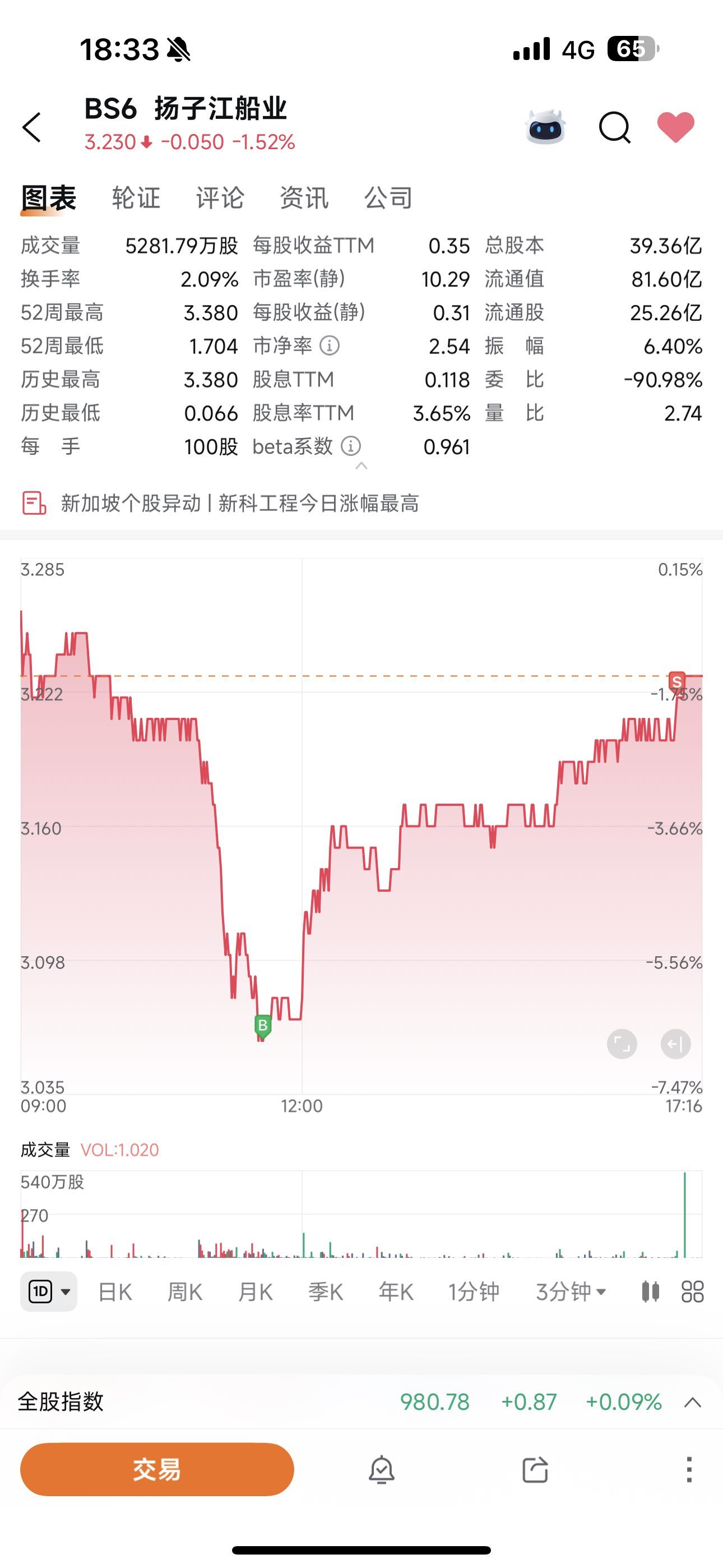
Task: Set a price alert with the bell
Action: click(382, 1470)
